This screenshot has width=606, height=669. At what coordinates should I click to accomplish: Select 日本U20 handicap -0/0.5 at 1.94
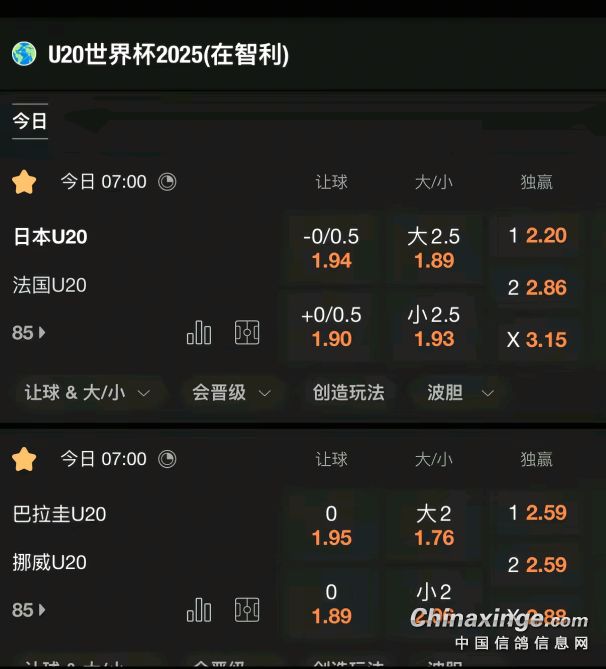331,249
